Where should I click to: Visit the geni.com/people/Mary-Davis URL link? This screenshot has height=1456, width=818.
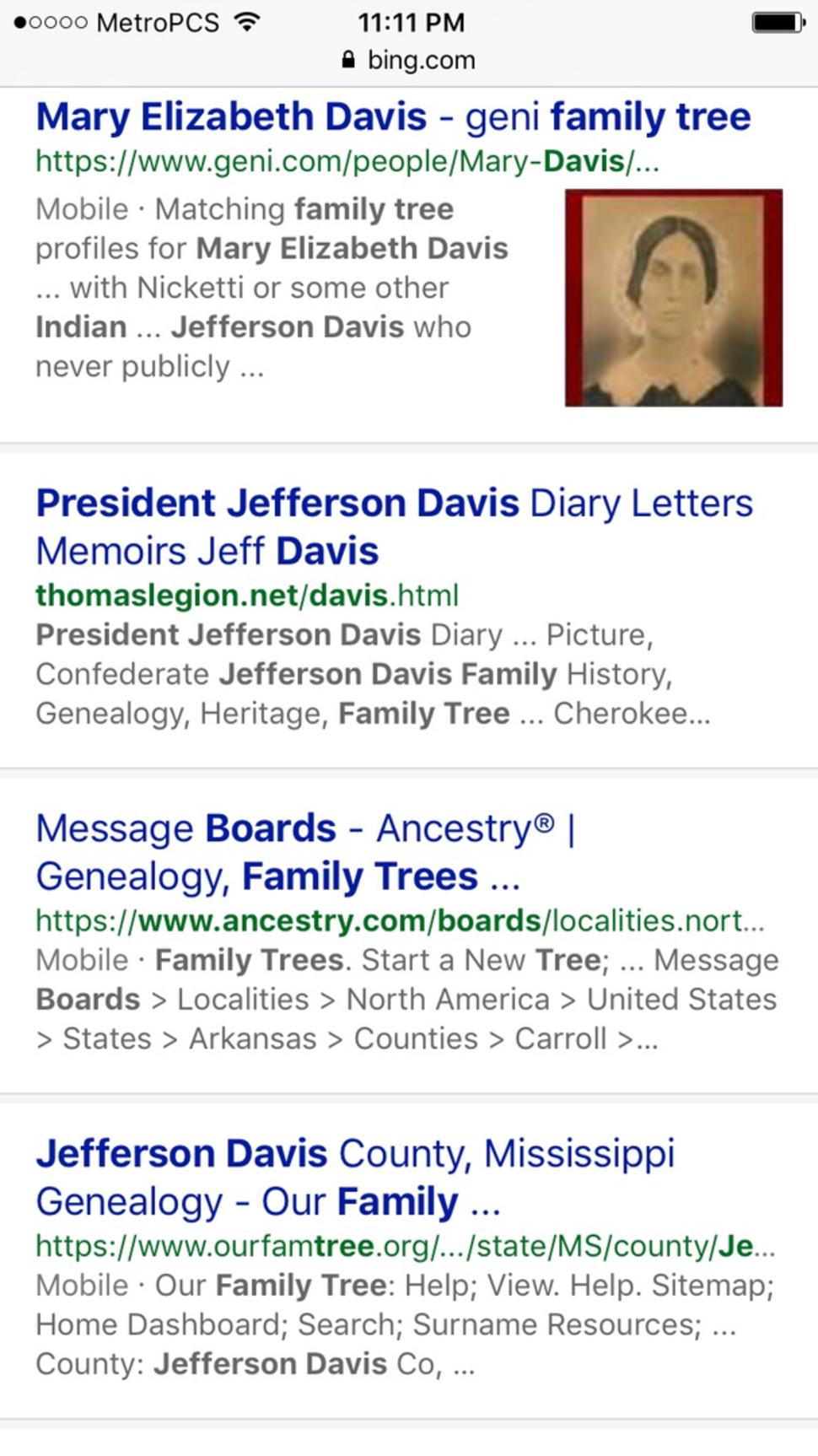(347, 160)
